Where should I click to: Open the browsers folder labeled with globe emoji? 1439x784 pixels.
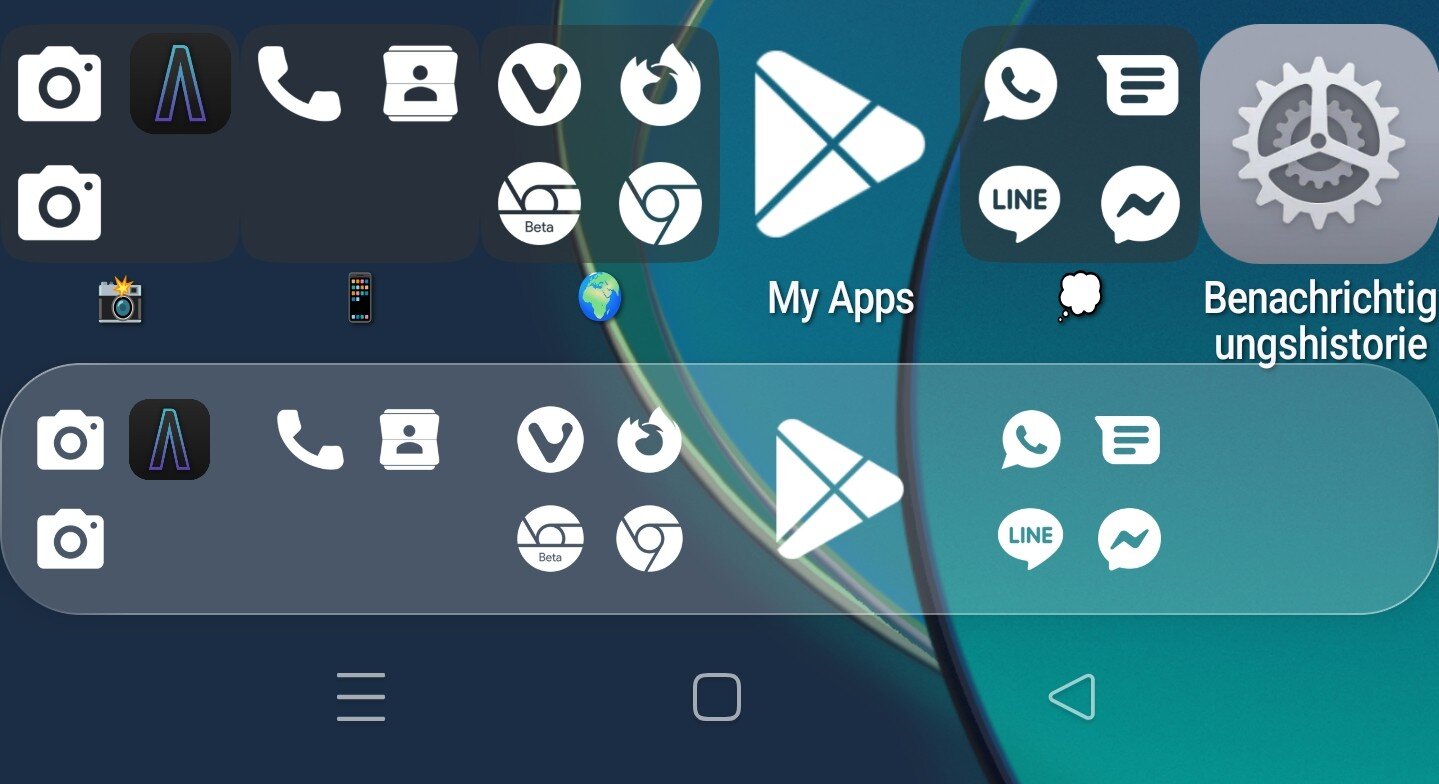coord(599,143)
